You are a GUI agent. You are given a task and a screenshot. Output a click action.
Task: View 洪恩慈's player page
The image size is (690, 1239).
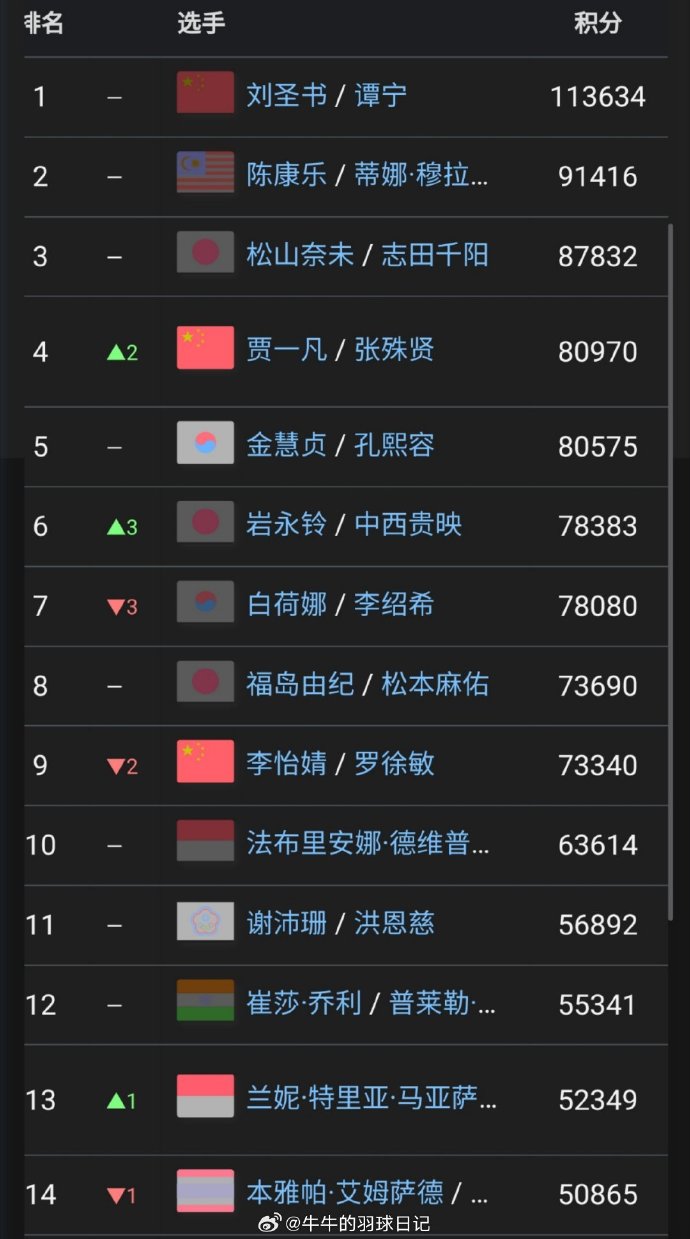(394, 923)
